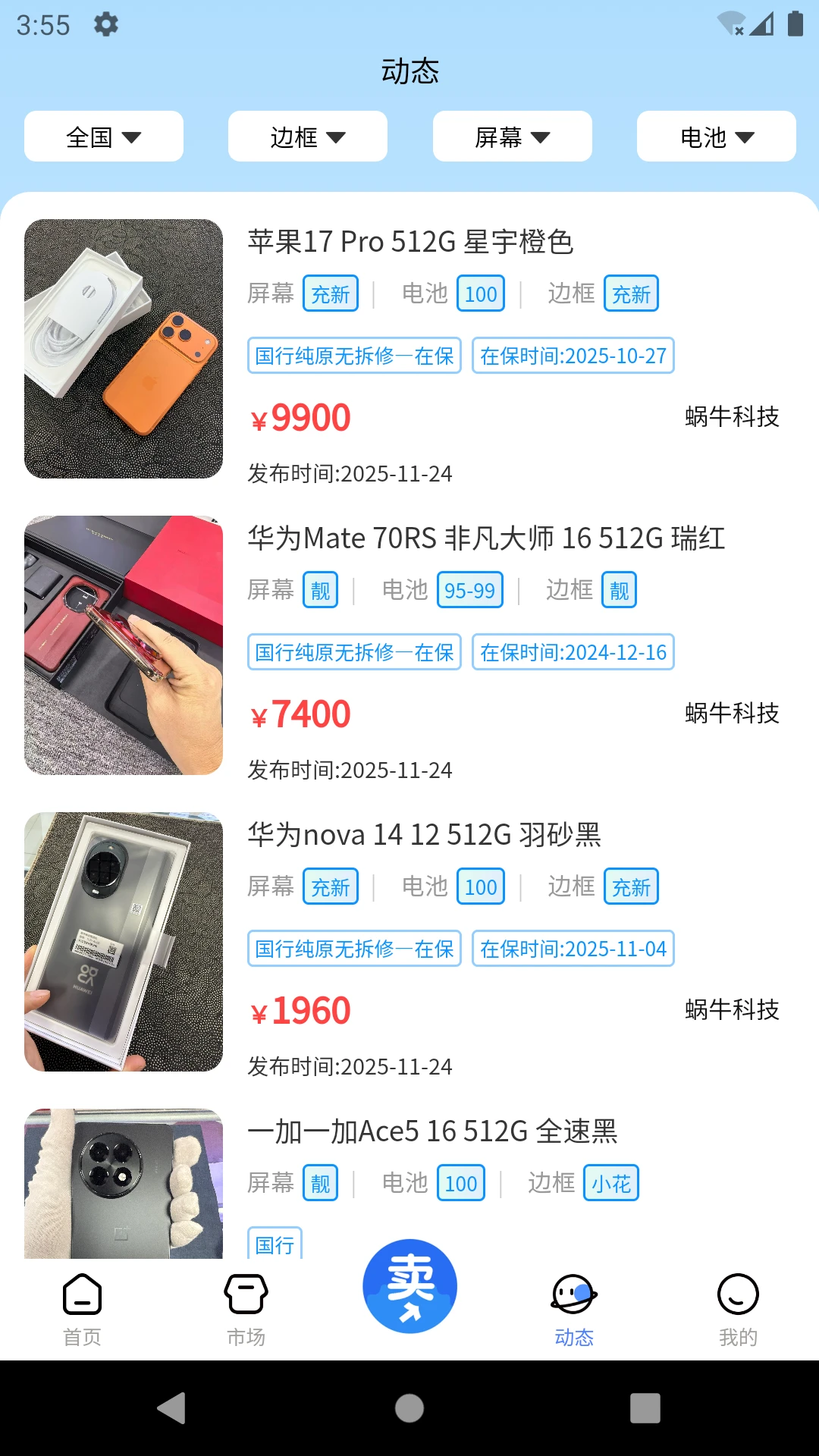The width and height of the screenshot is (819, 1456).
Task: Open the 边框 filter tab
Action: tap(307, 136)
